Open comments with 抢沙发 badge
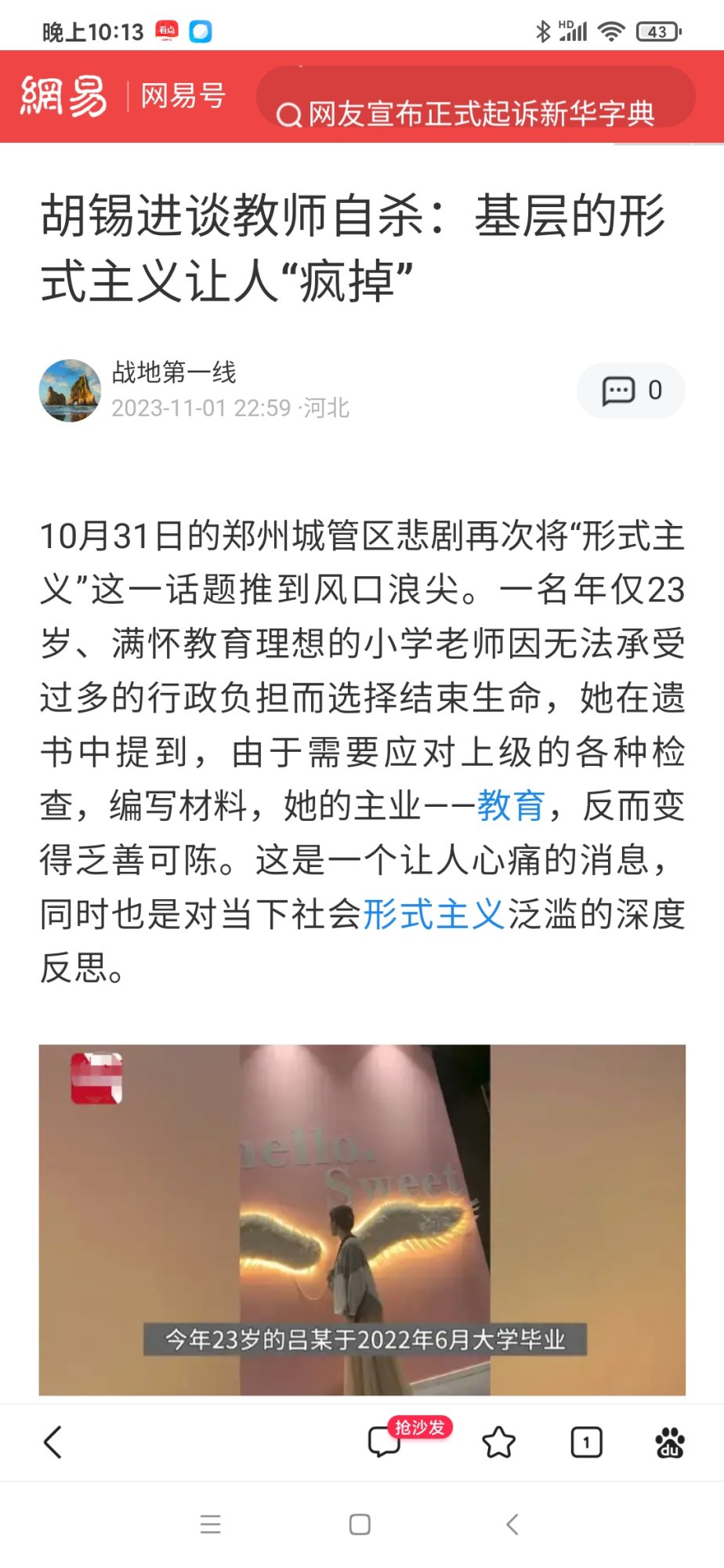724x1568 pixels. tap(386, 1441)
